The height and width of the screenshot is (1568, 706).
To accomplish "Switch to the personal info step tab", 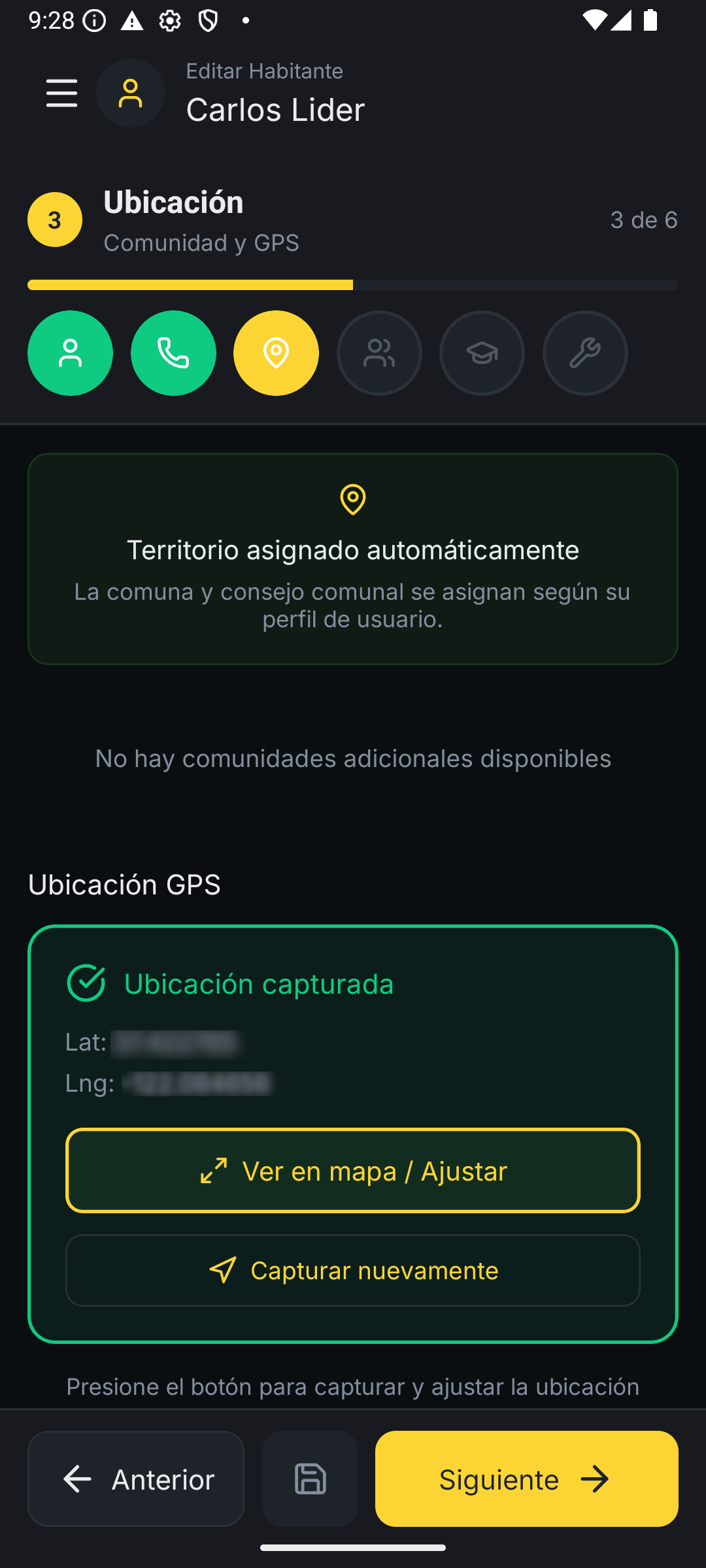I will (x=70, y=353).
